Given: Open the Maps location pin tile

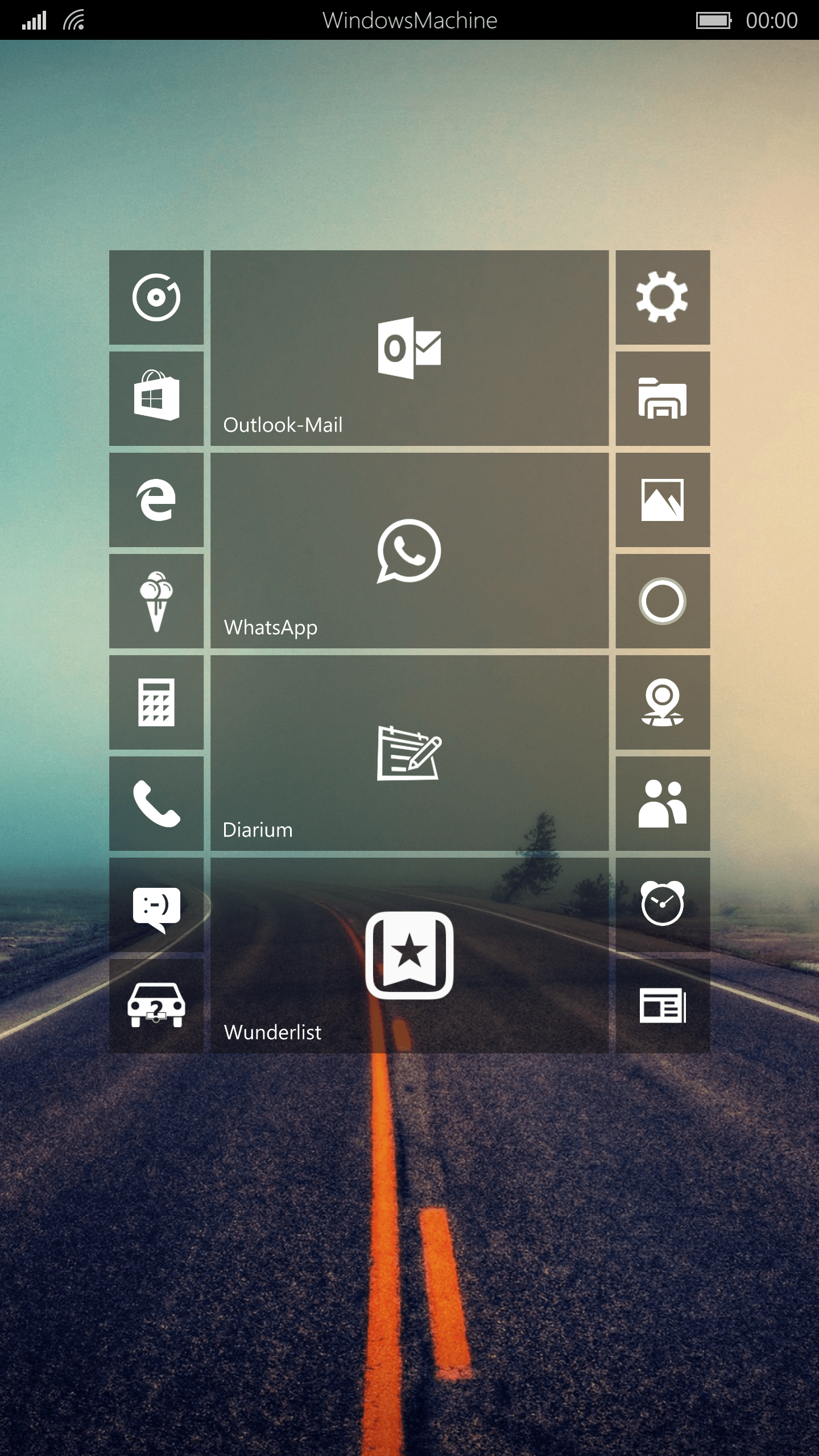Looking at the screenshot, I should [663, 702].
